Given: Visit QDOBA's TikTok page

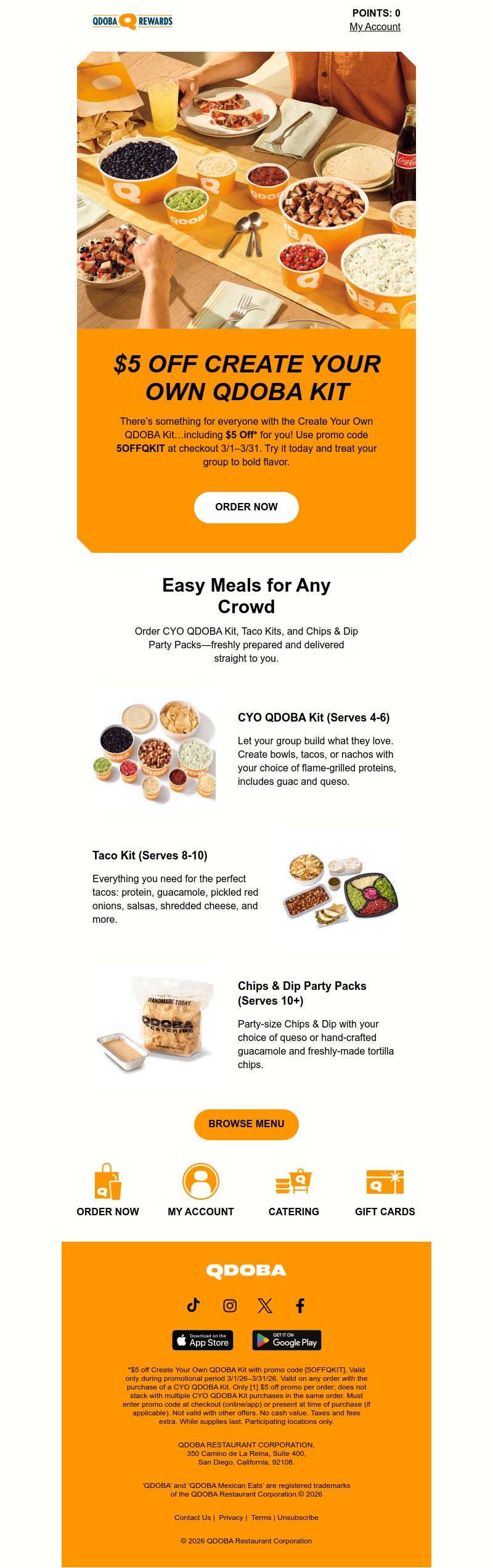Looking at the screenshot, I should (x=194, y=1306).
